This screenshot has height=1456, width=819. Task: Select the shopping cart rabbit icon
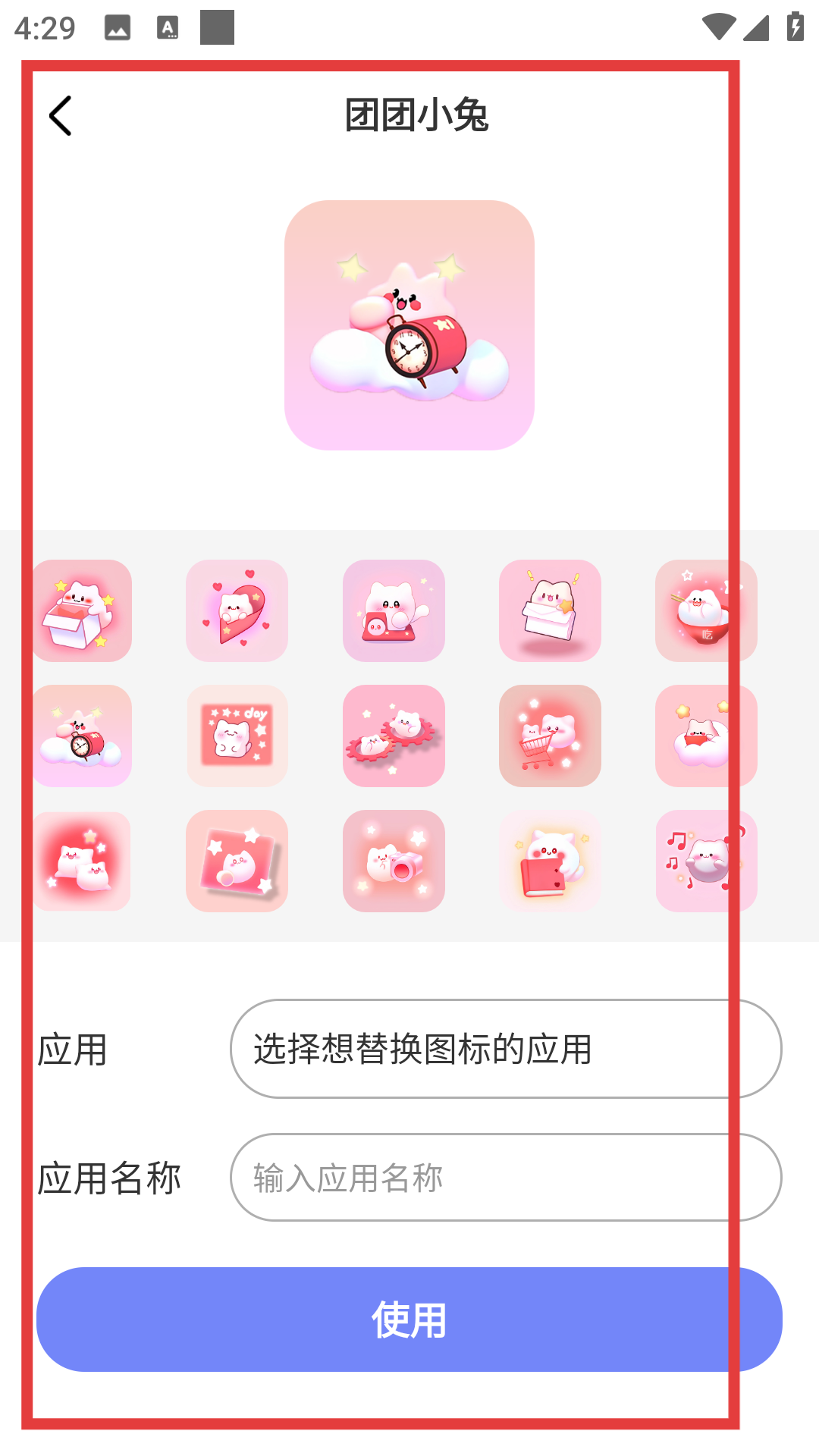[x=550, y=736]
